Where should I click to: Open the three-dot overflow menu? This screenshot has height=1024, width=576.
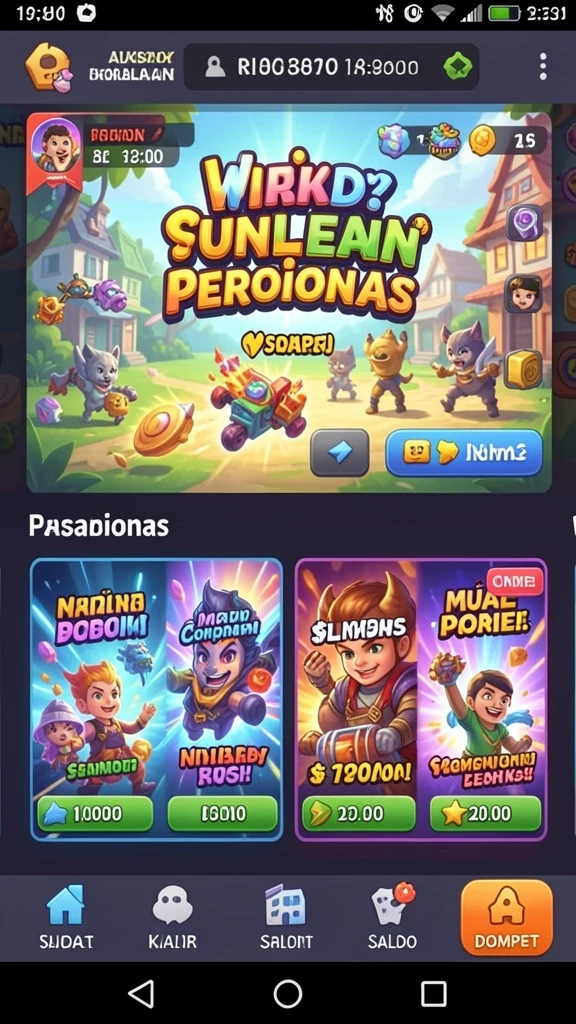(543, 67)
